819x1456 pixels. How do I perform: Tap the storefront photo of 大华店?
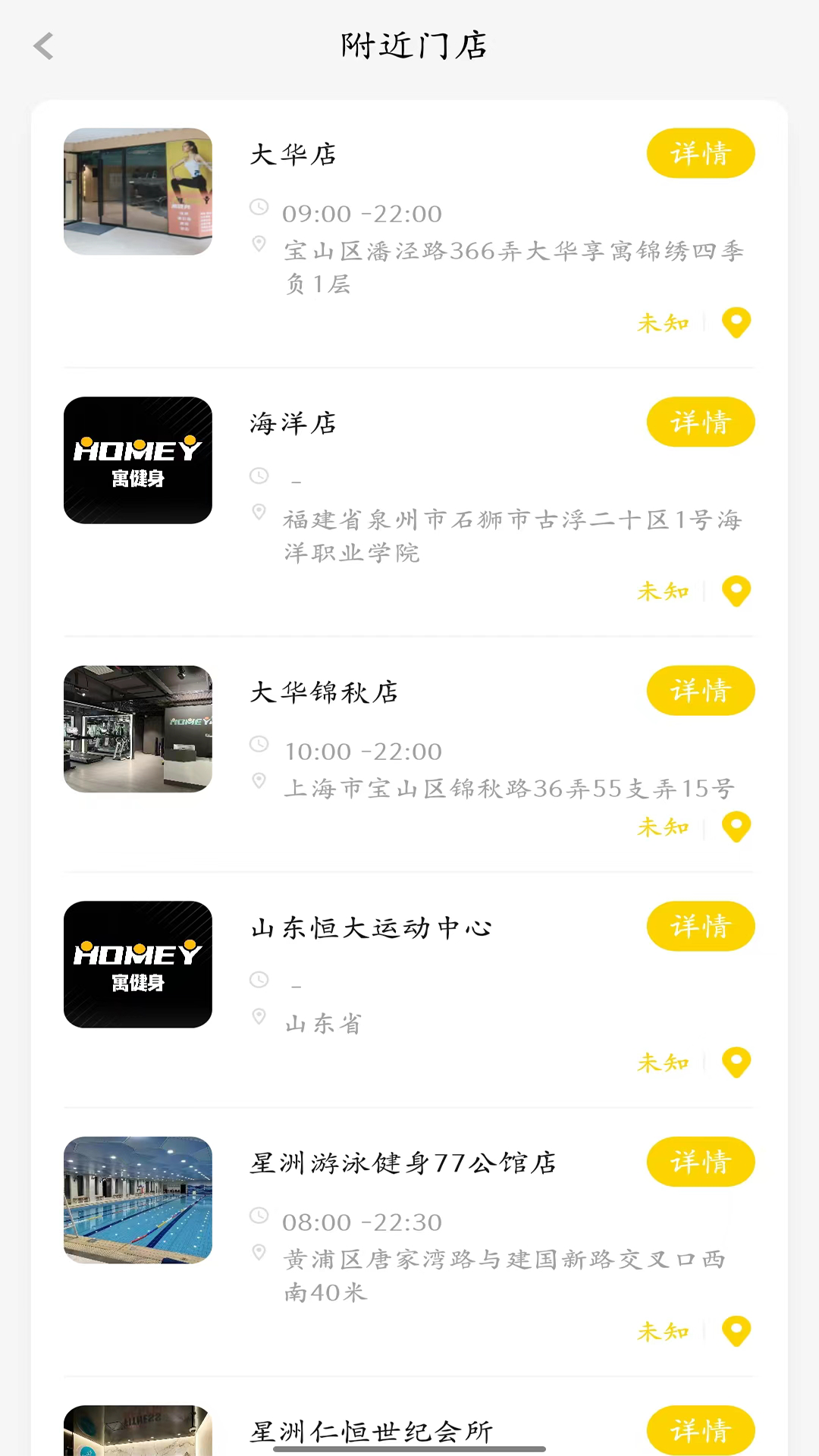click(137, 191)
